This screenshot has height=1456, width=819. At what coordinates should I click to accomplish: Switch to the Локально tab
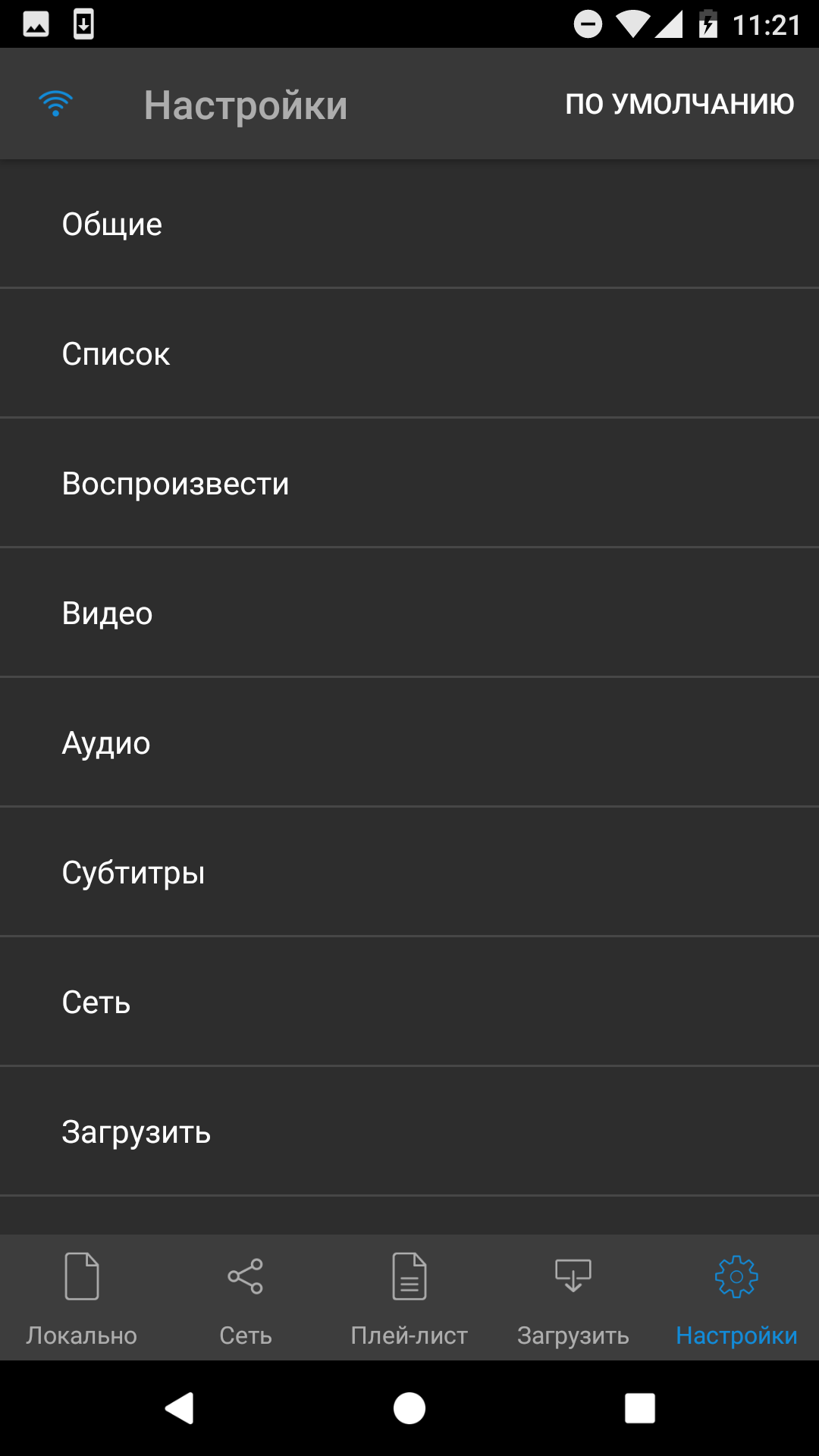click(x=82, y=1298)
